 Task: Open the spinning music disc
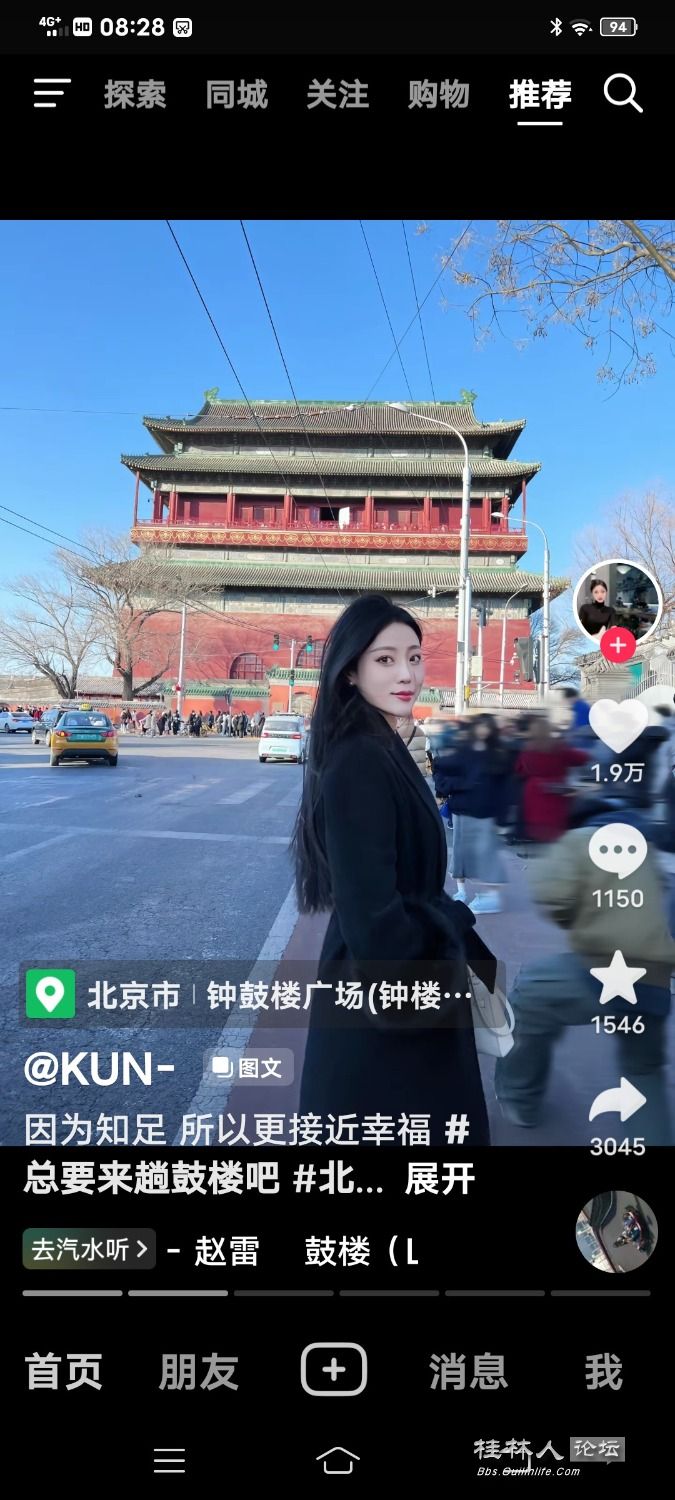tap(616, 1232)
